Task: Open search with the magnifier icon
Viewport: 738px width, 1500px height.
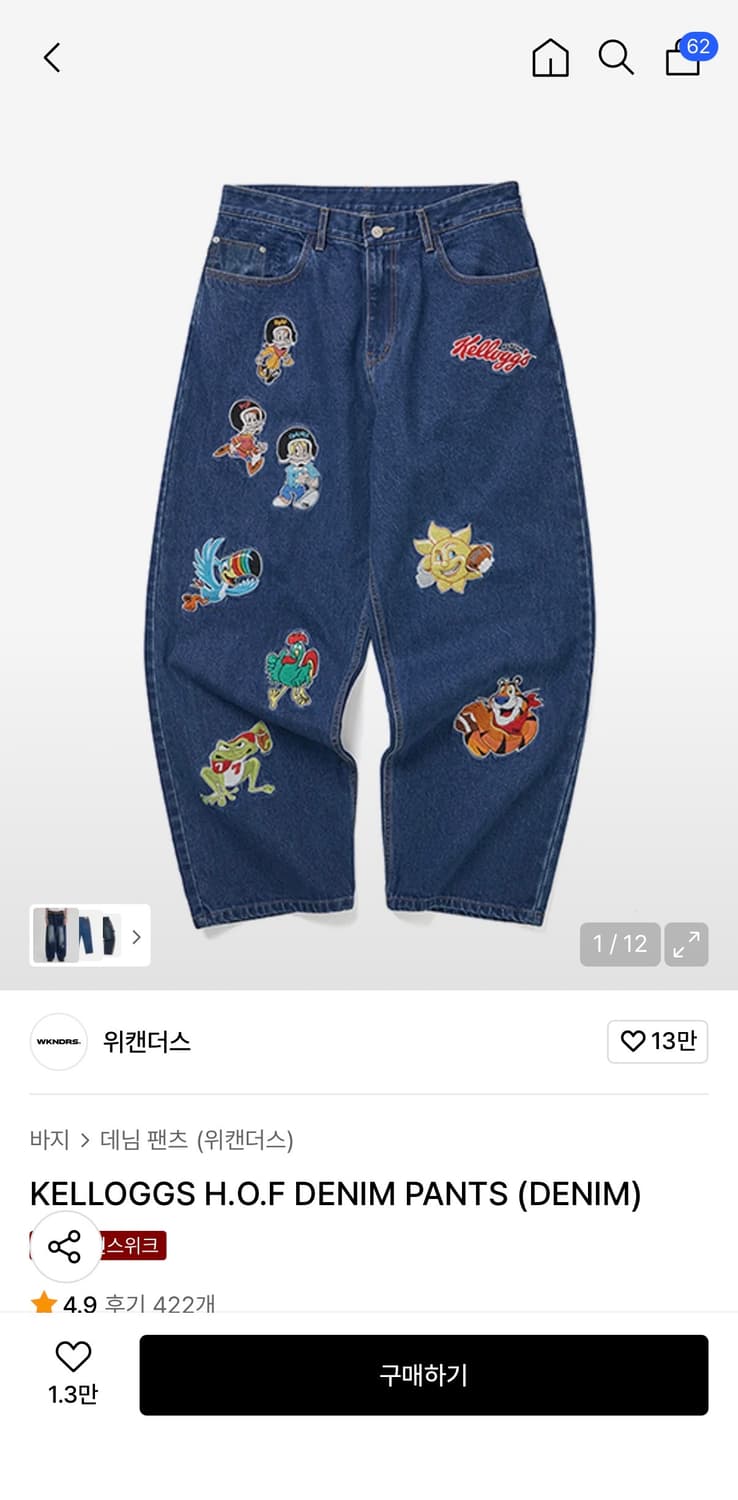Action: (616, 57)
